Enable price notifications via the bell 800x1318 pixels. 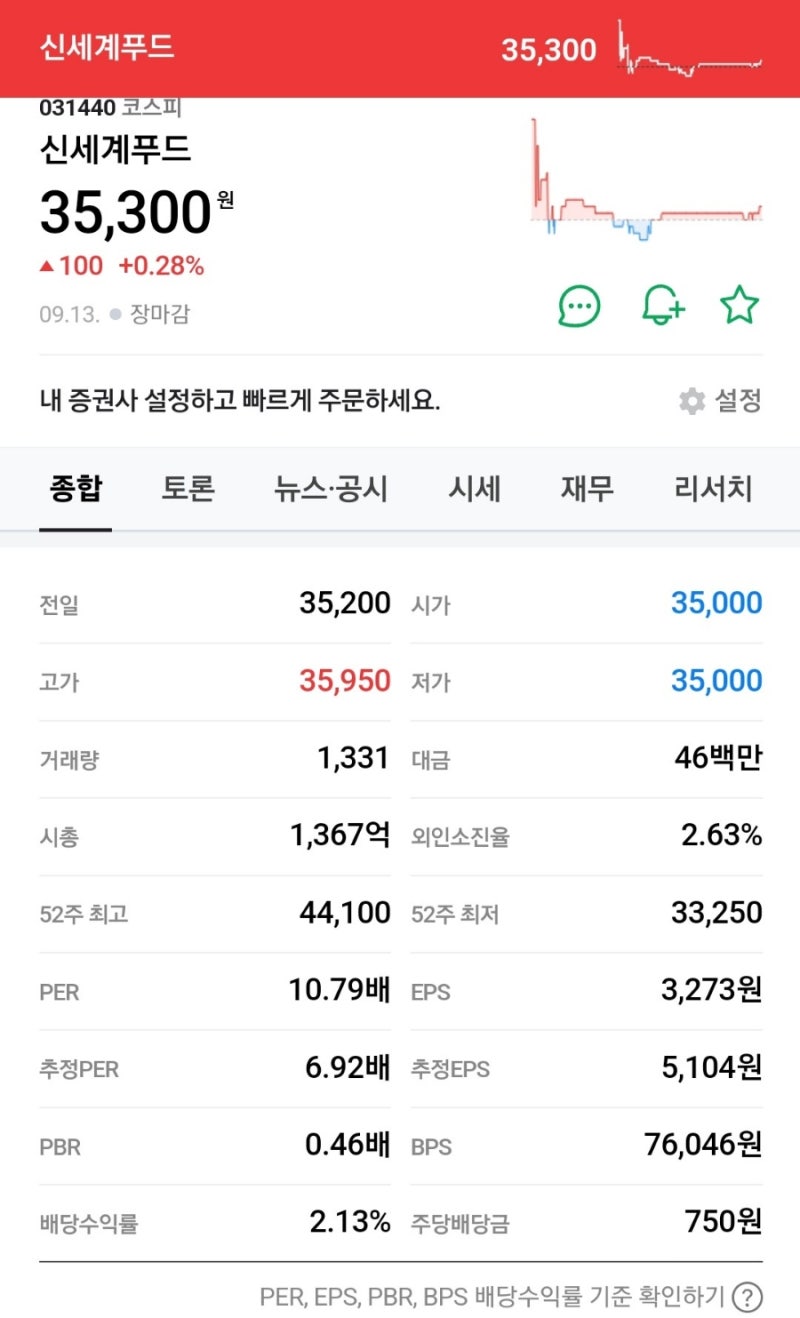coord(662,307)
